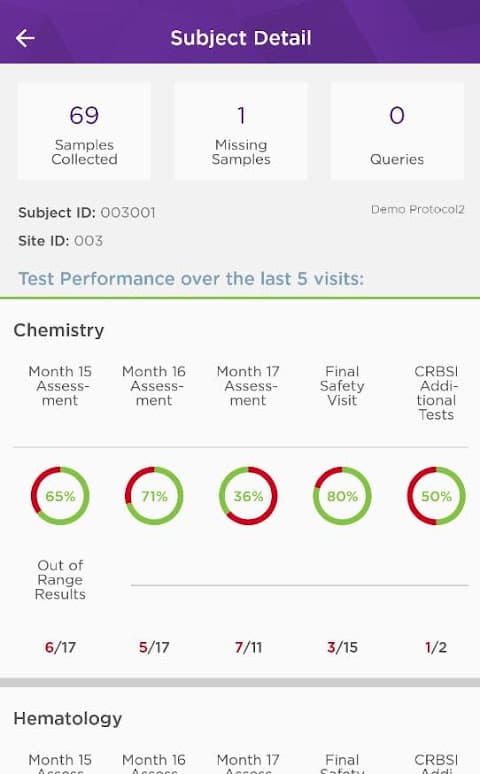Tap the Month 17 Chemistry 36% ring
The width and height of the screenshot is (480, 774).
pyautogui.click(x=248, y=496)
